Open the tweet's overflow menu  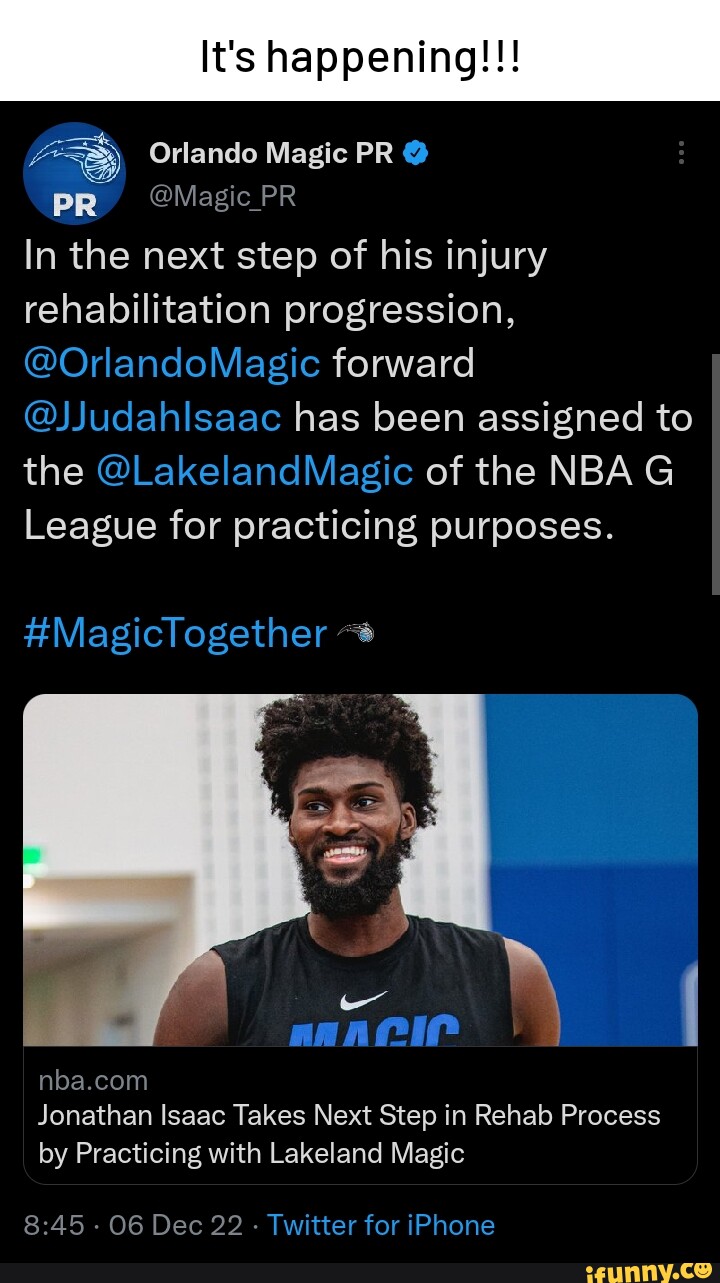(681, 153)
